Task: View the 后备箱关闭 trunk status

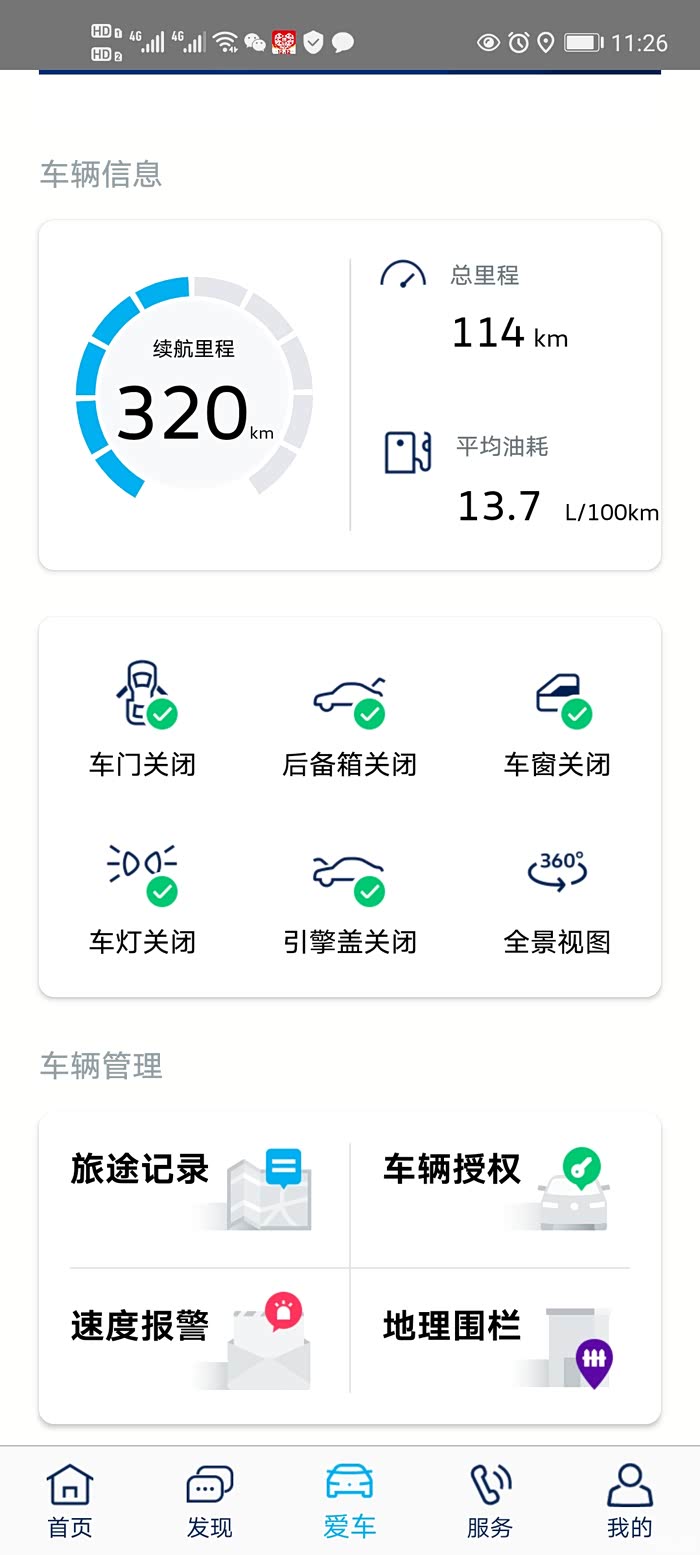Action: pyautogui.click(x=349, y=720)
